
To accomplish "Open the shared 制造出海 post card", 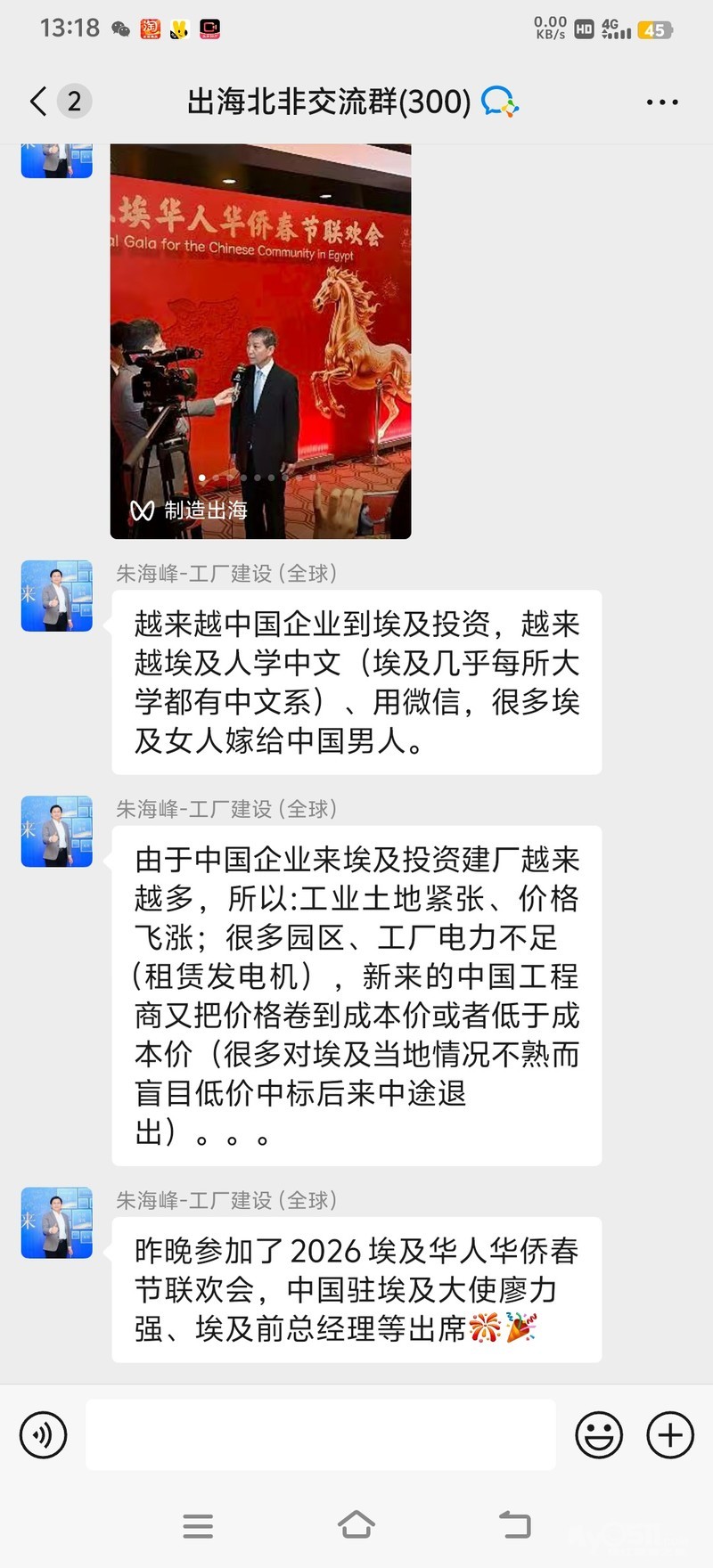I will pos(260,341).
